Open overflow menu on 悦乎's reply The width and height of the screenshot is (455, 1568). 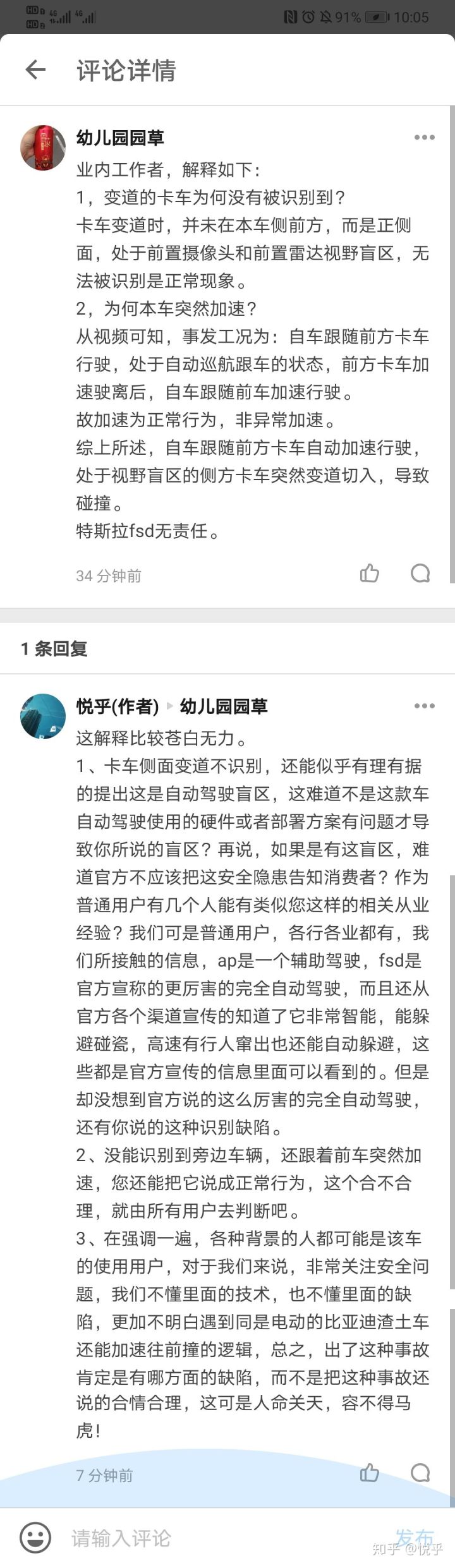click(x=424, y=706)
